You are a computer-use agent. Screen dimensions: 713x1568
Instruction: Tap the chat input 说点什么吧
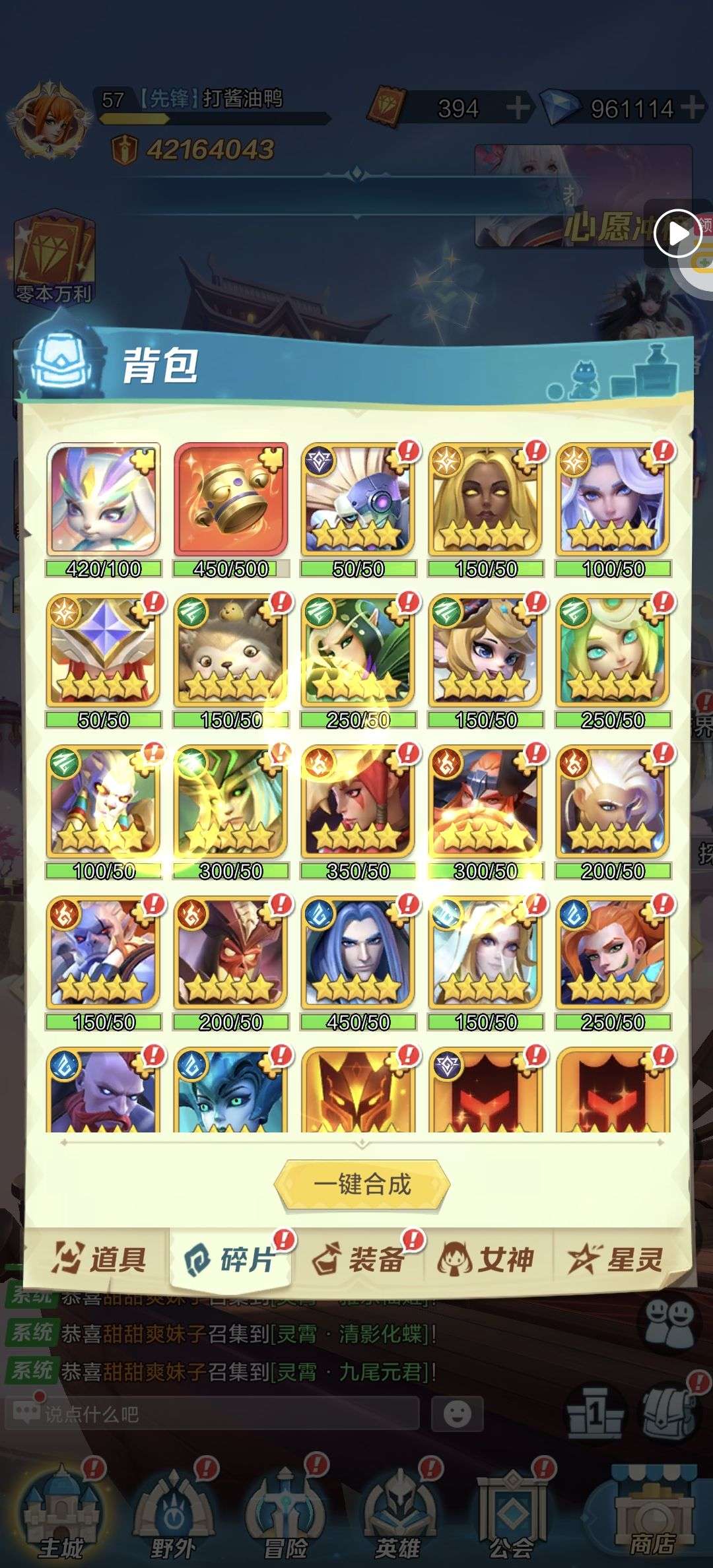pyautogui.click(x=211, y=1414)
